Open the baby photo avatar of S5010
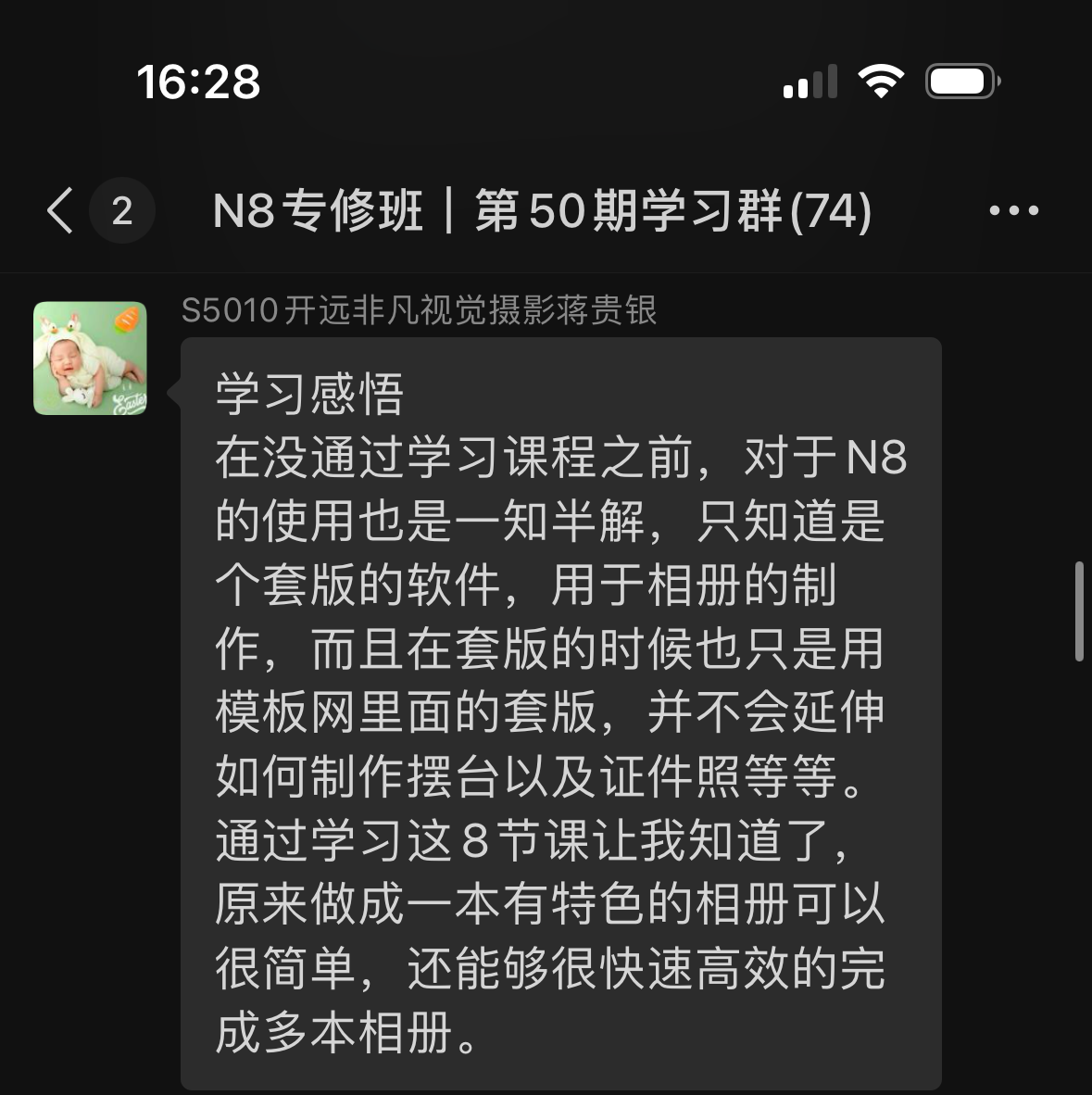This screenshot has height=1095, width=1092. (90, 358)
